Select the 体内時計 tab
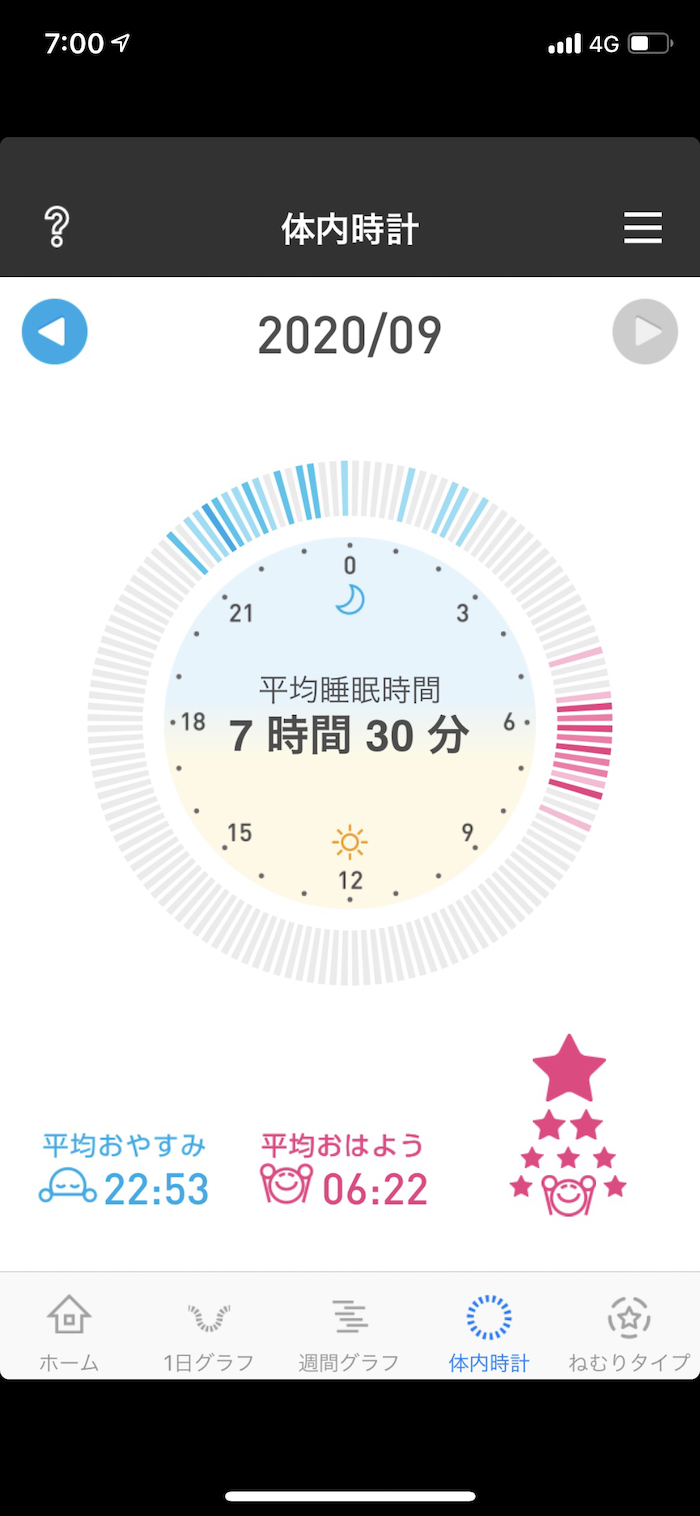Image resolution: width=700 pixels, height=1516 pixels. tap(489, 1332)
